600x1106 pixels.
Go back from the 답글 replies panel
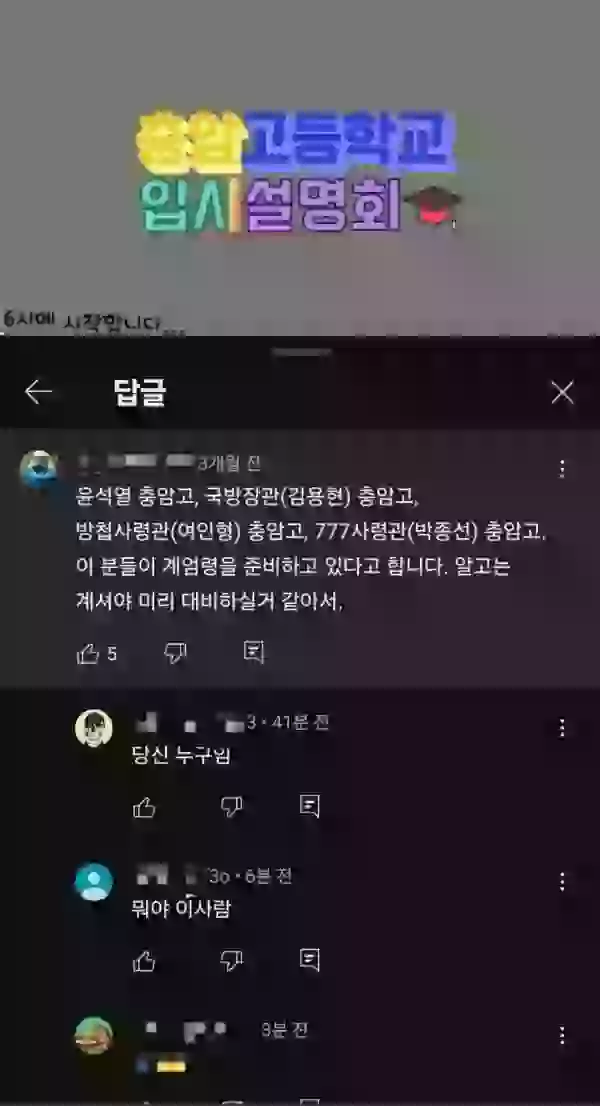point(38,393)
